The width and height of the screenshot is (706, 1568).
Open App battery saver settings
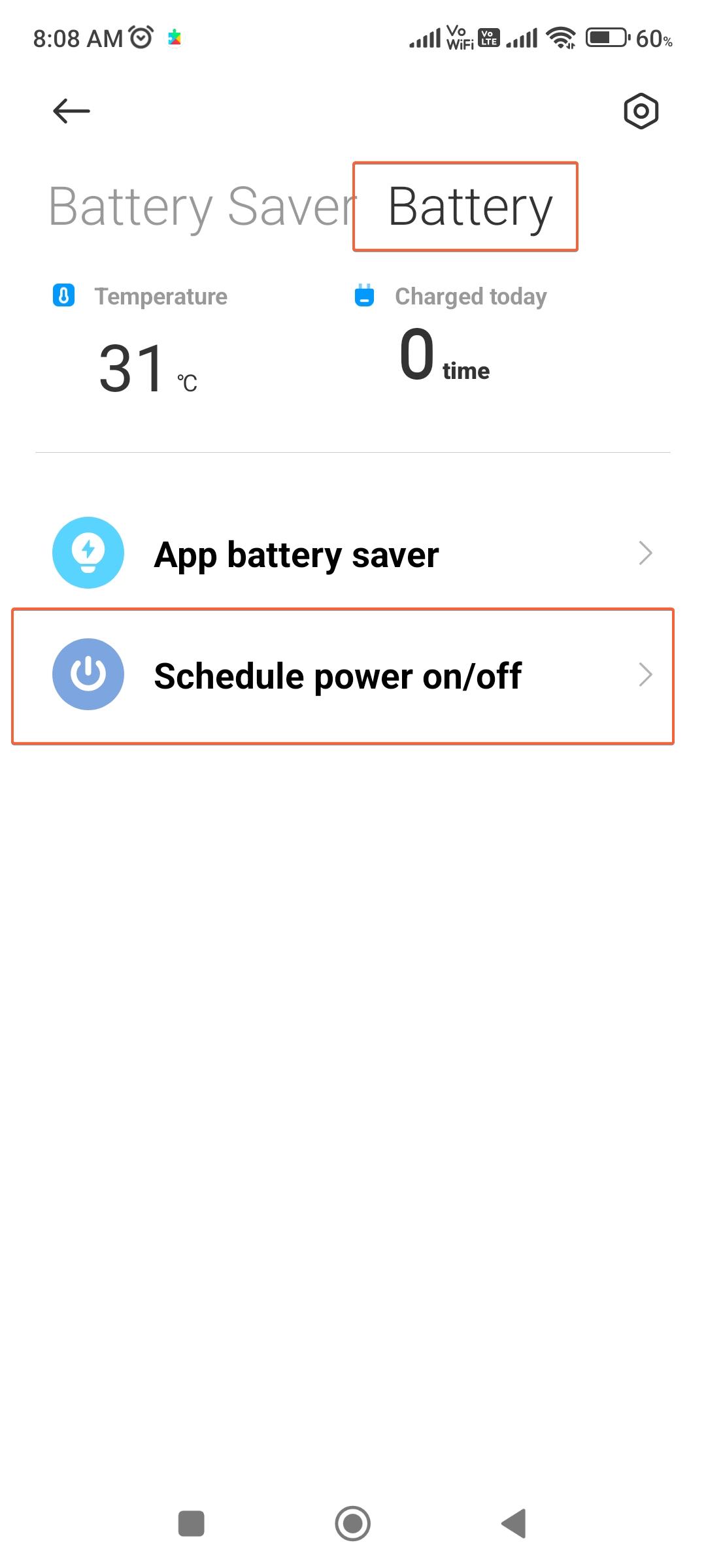295,553
